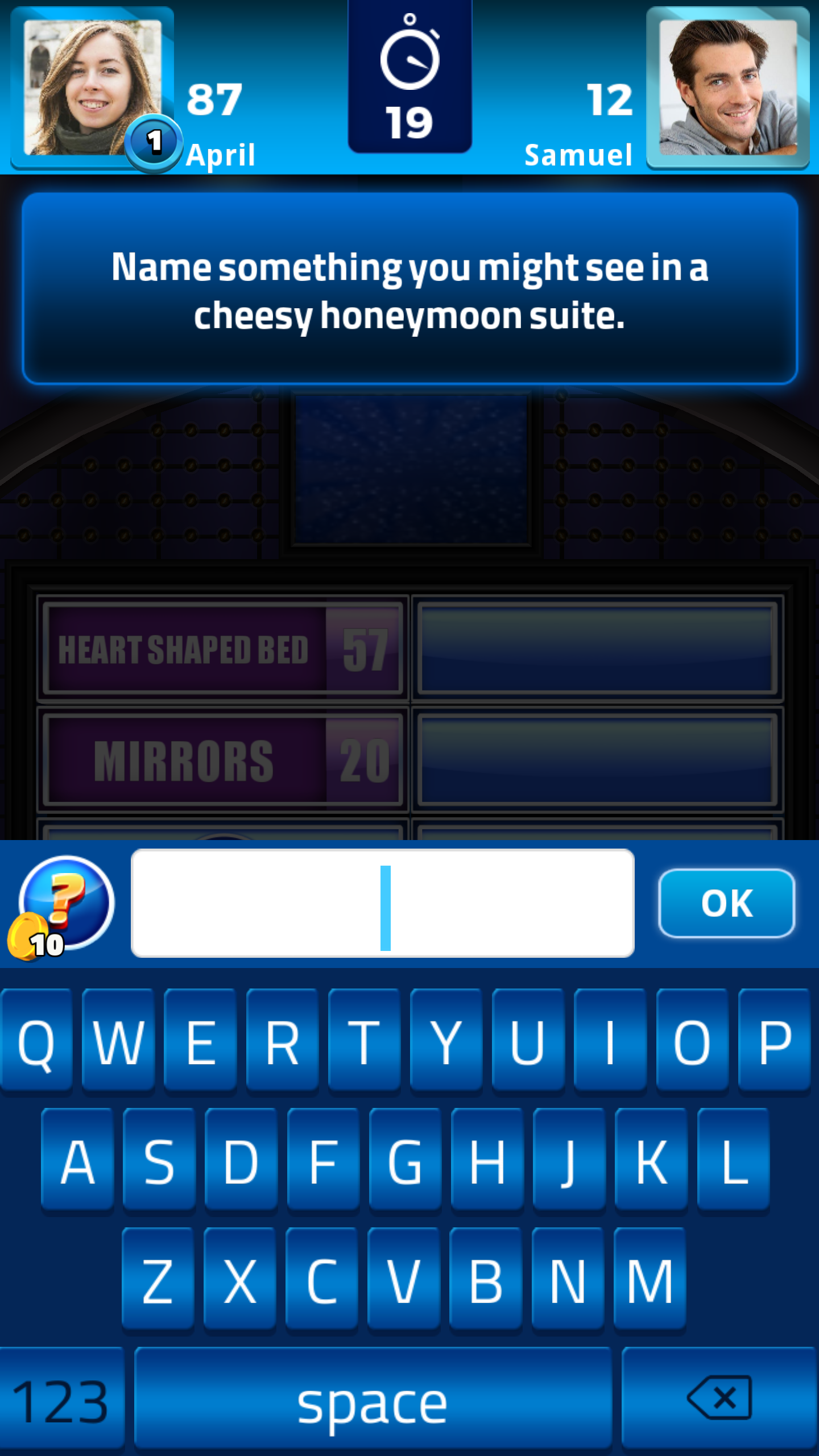
Task: Type the letter J key
Action: tap(569, 1160)
